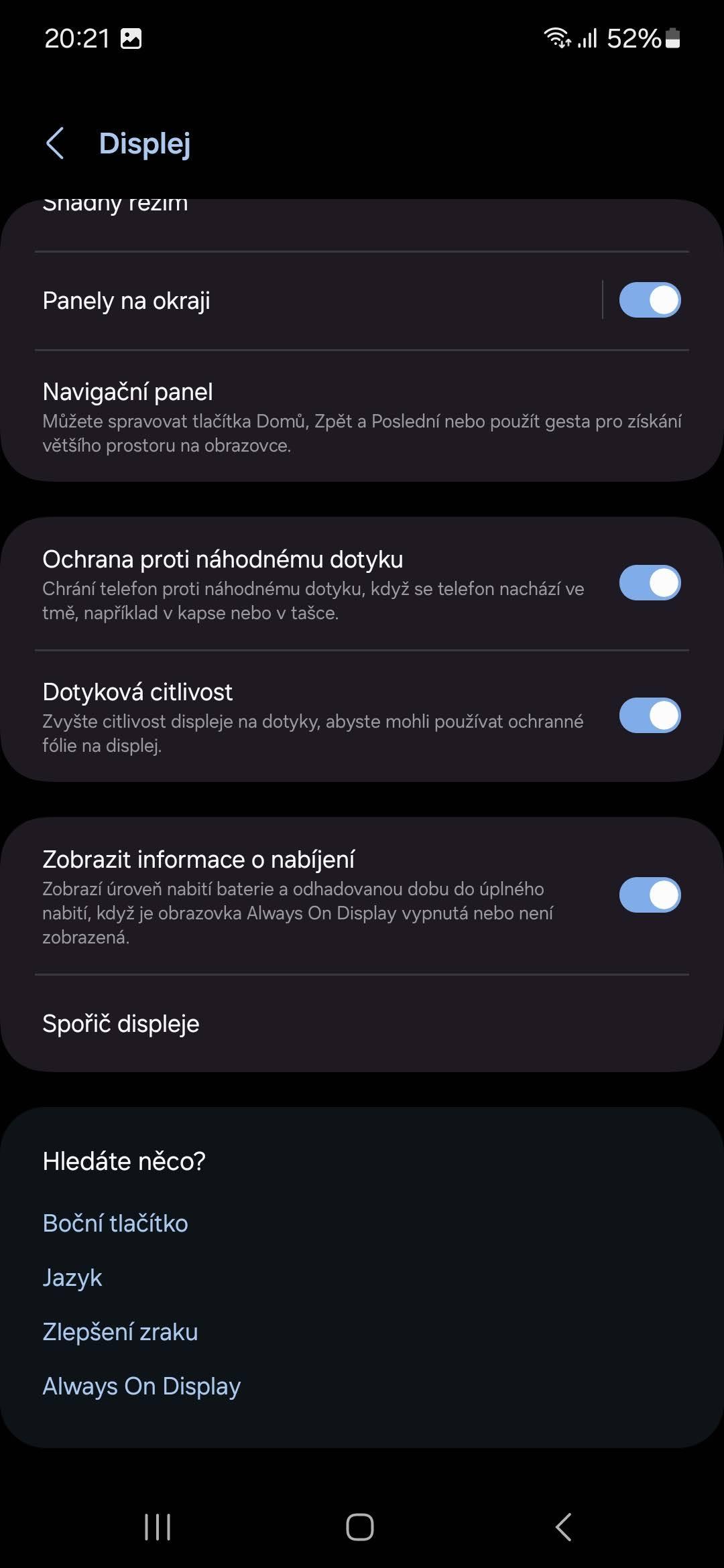724x1568 pixels.
Task: Toggle the Panely na okraji switch
Action: coord(650,300)
